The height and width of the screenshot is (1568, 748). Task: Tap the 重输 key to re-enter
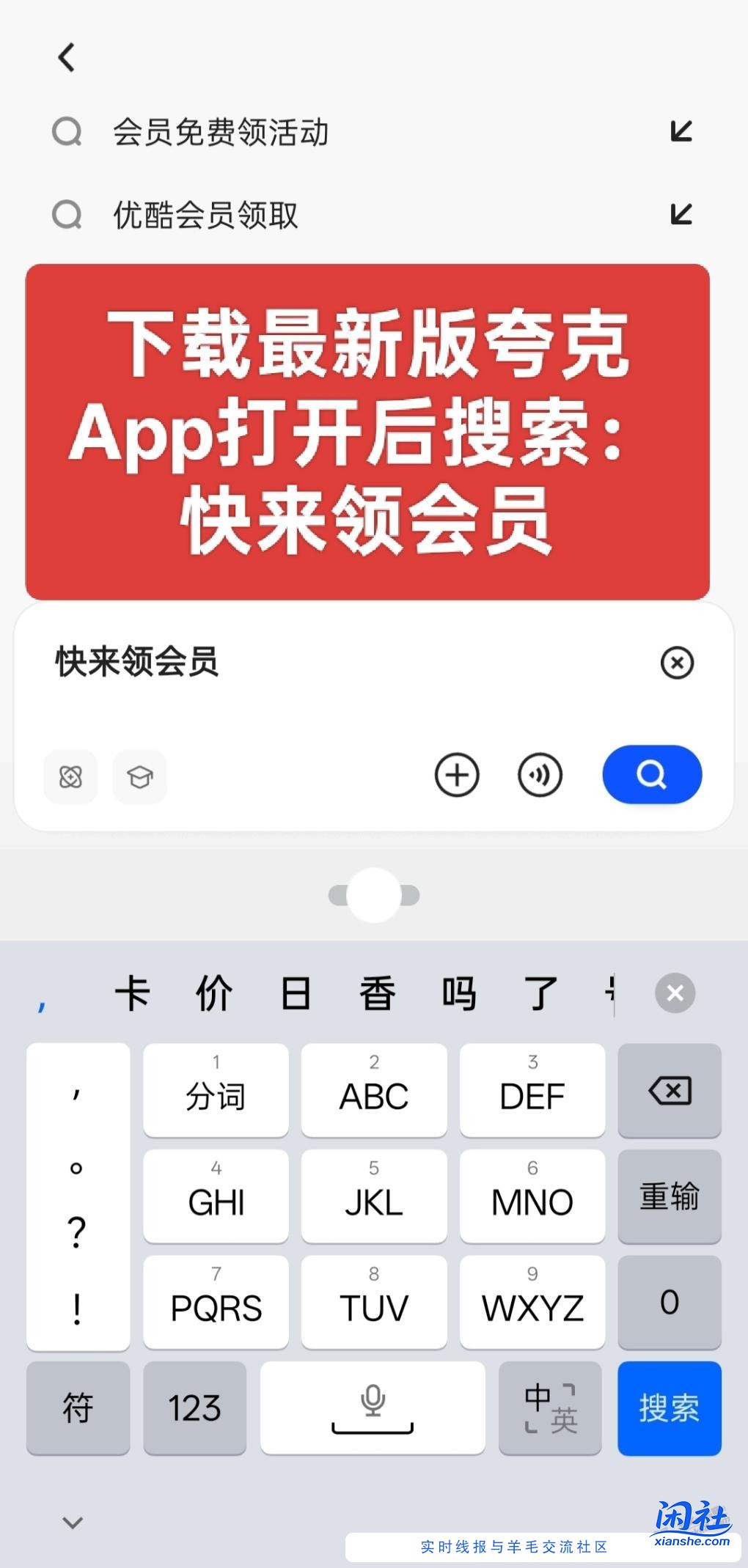(669, 1197)
